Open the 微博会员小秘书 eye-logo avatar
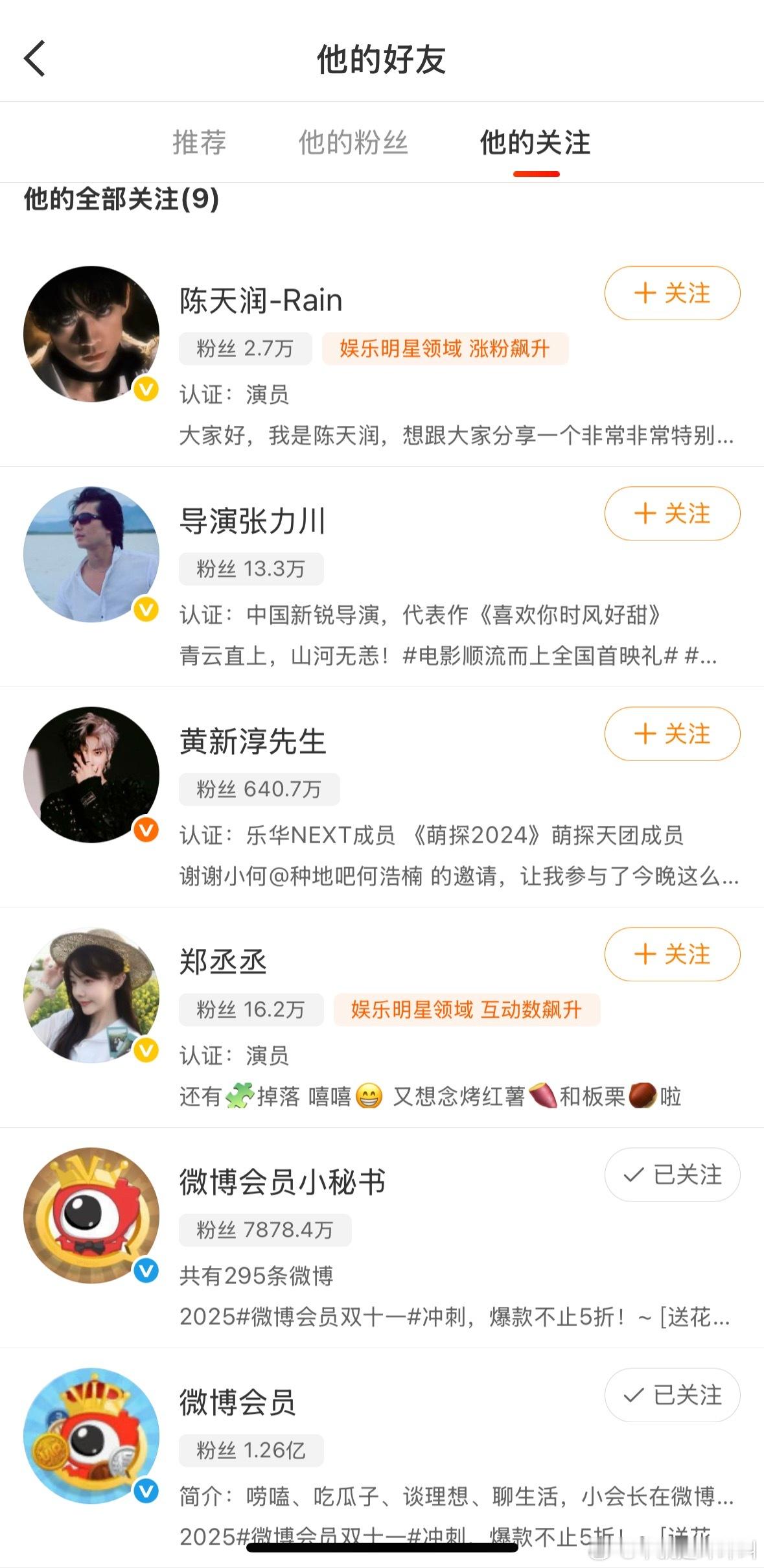 point(92,1217)
